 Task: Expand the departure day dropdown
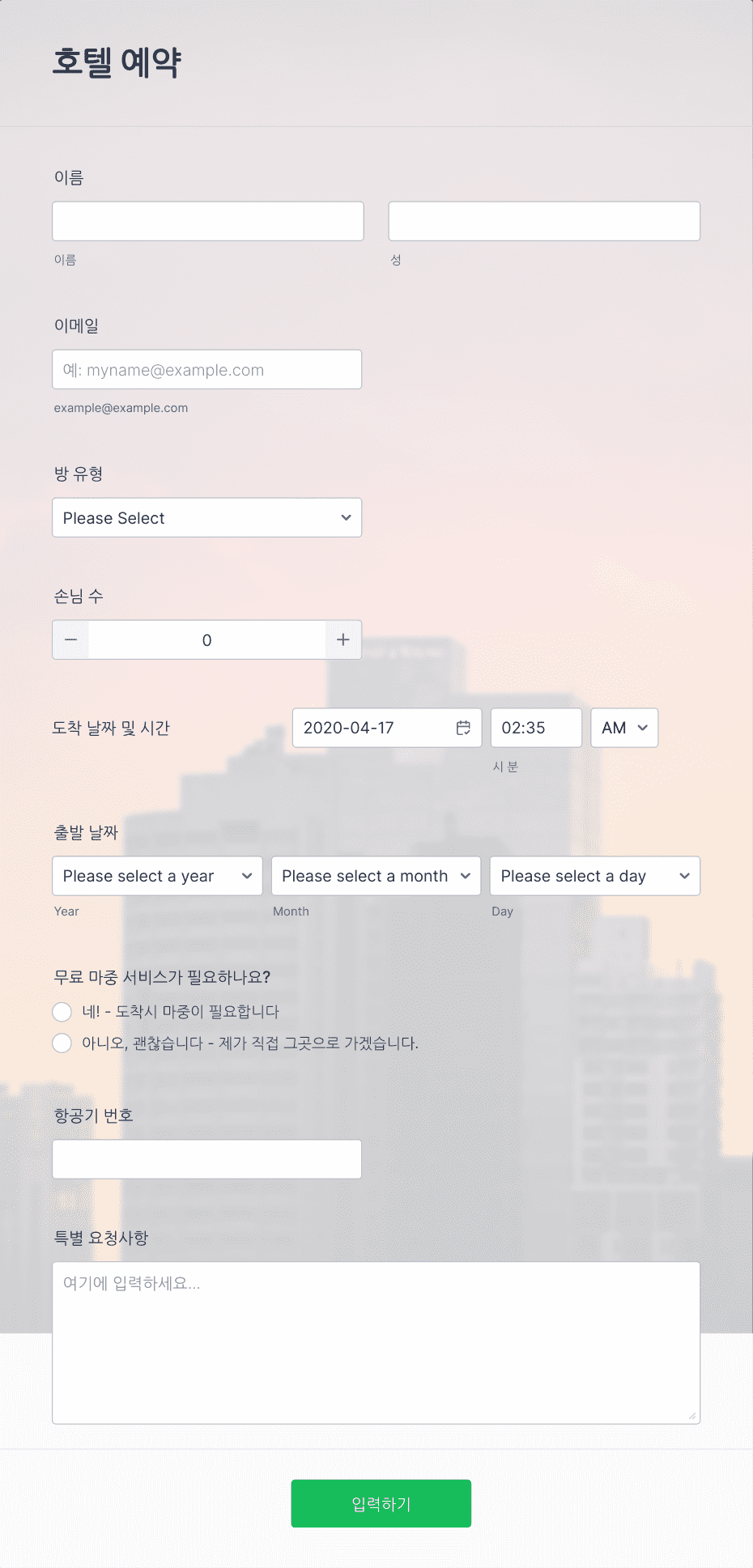pyautogui.click(x=595, y=876)
